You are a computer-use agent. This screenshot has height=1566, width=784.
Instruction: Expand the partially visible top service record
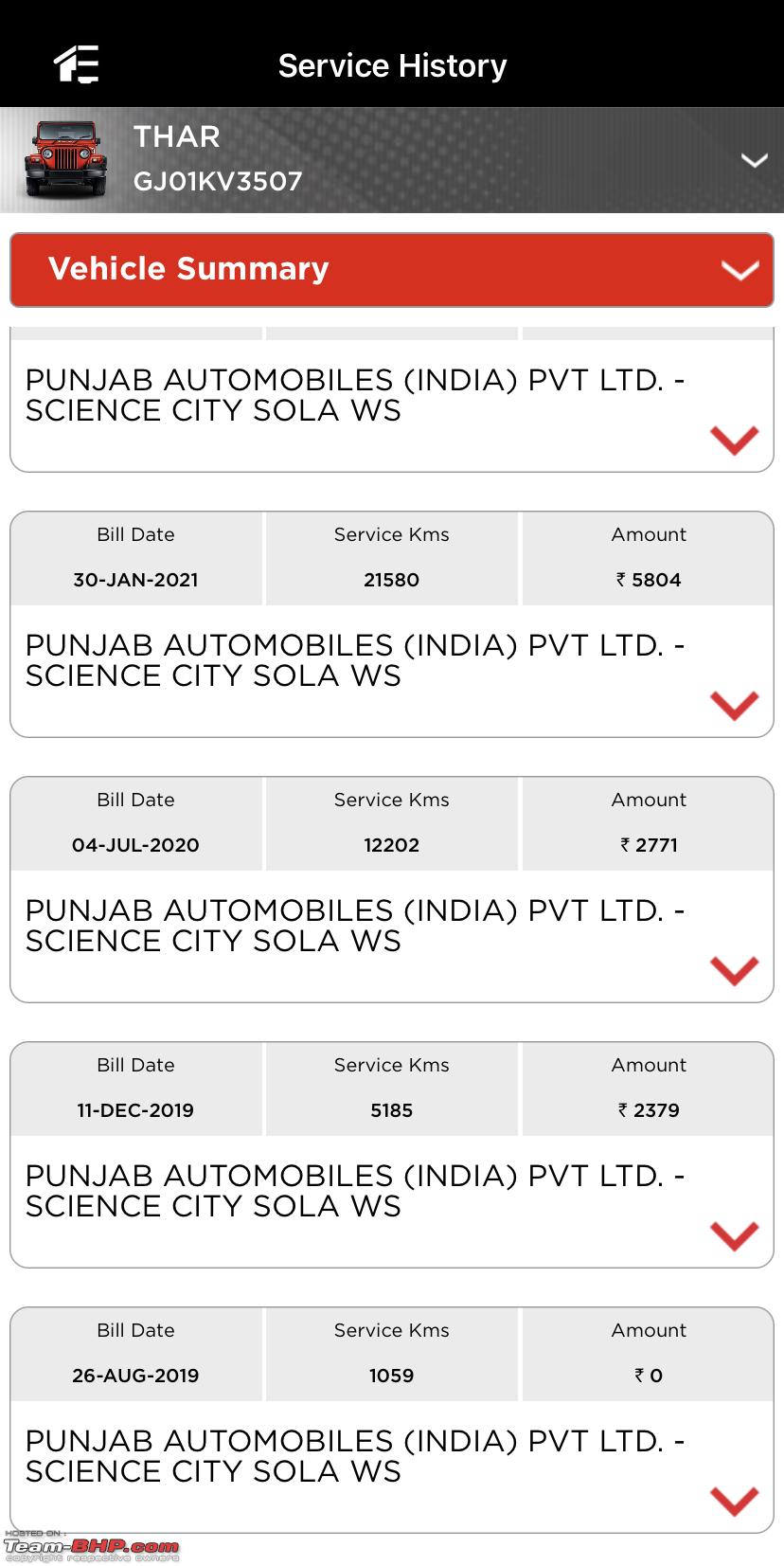pyautogui.click(x=735, y=440)
